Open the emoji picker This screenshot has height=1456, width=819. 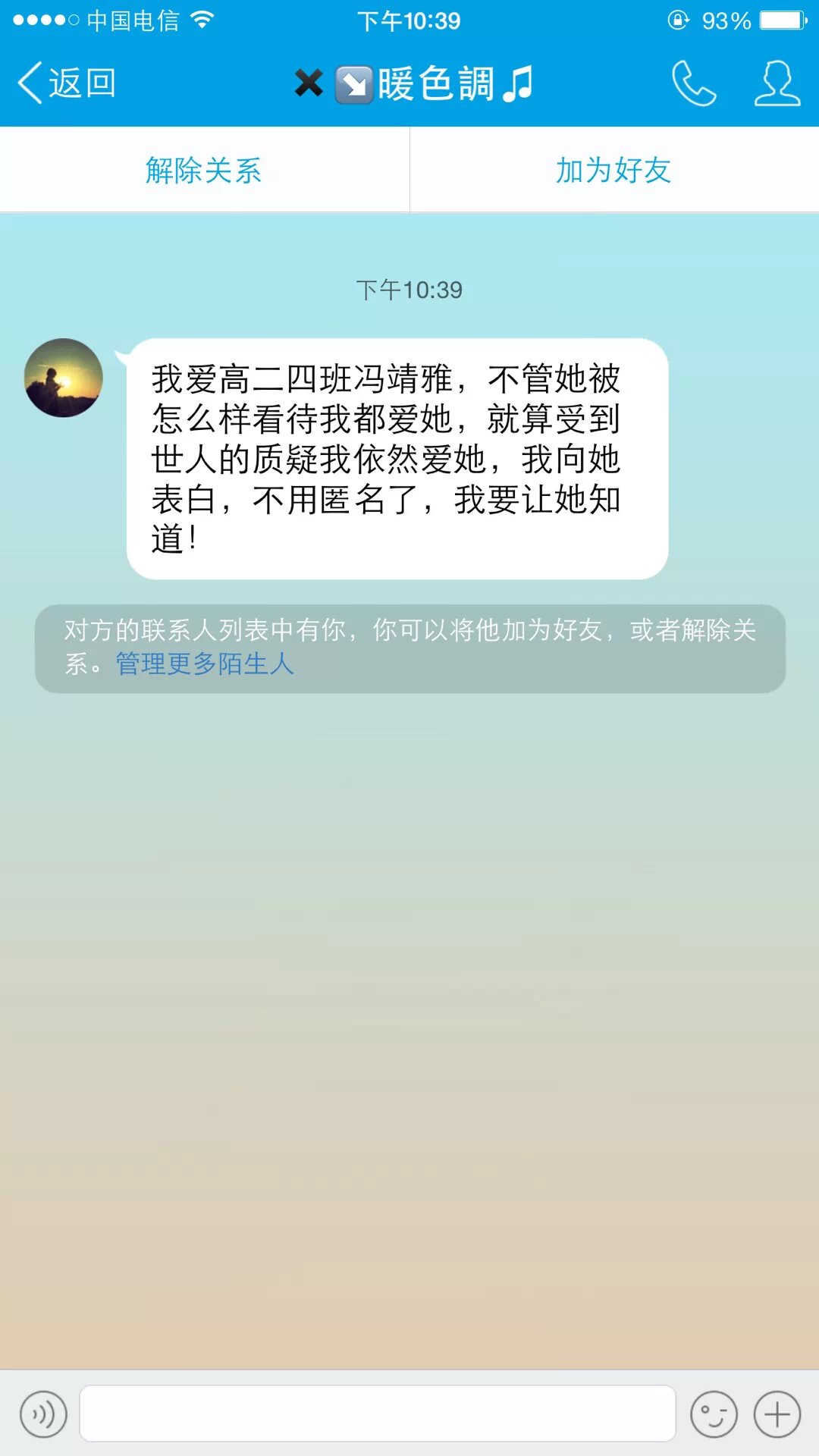(714, 1414)
